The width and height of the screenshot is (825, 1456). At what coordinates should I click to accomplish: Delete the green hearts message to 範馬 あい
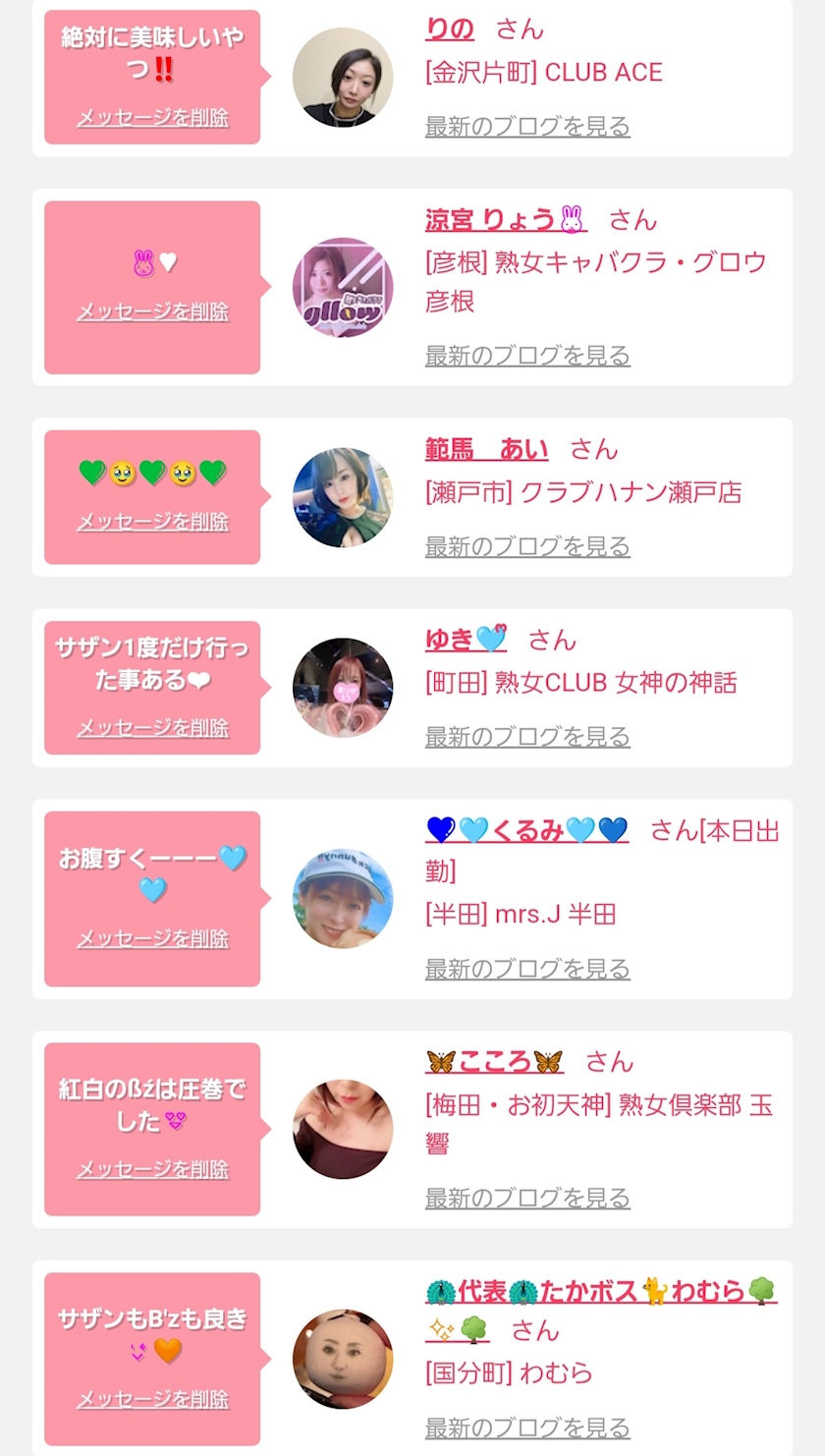coord(152,522)
